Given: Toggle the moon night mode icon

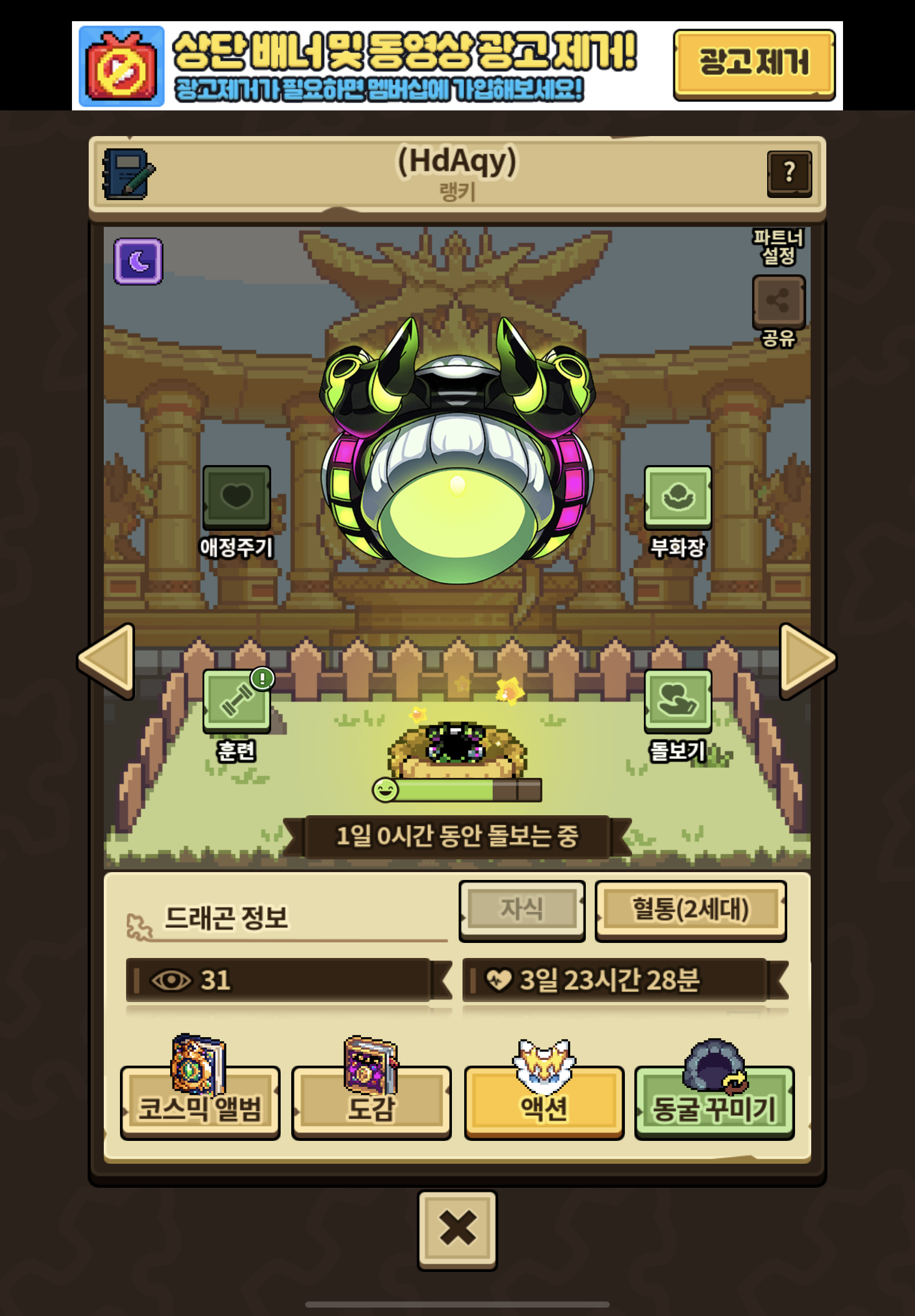Looking at the screenshot, I should tap(138, 262).
